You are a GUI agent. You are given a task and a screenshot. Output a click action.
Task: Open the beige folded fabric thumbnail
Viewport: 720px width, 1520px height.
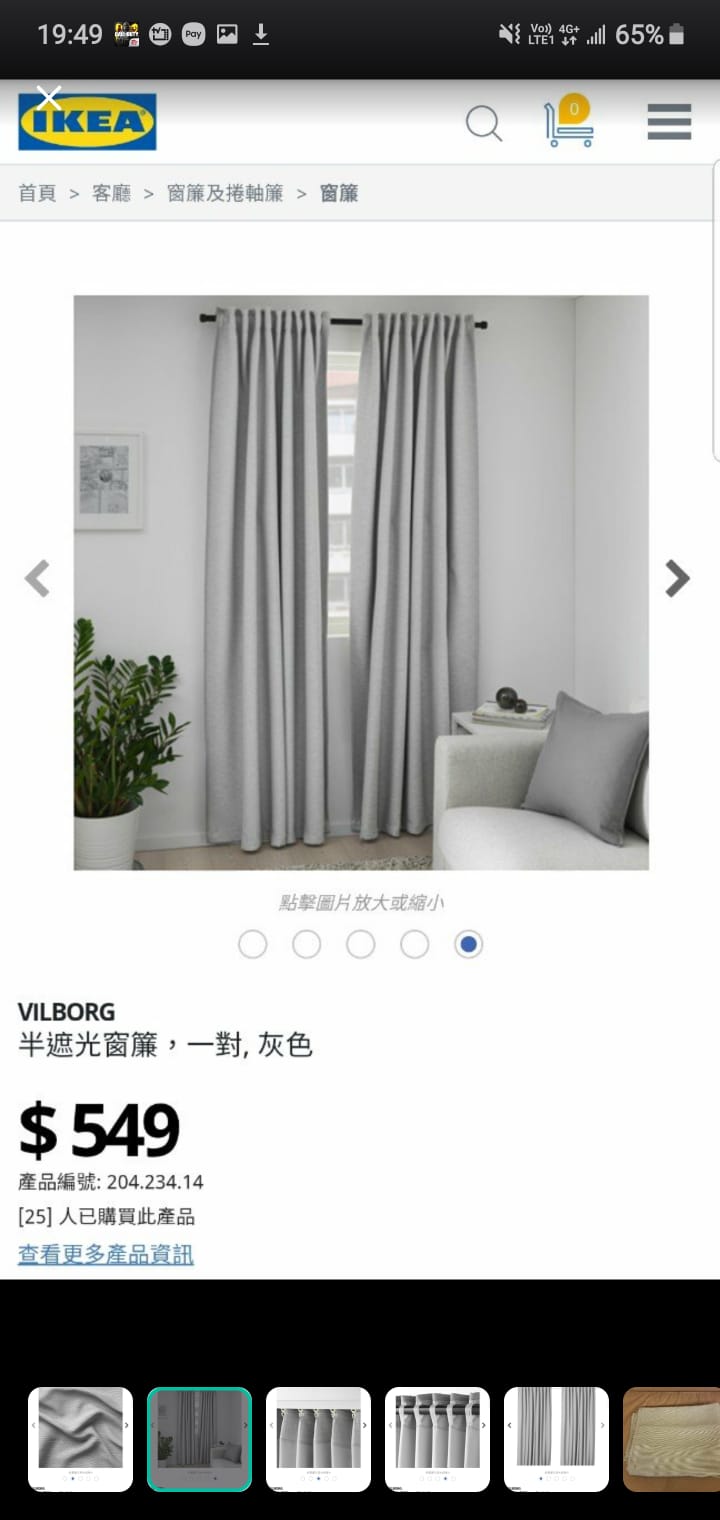pyautogui.click(x=672, y=1439)
